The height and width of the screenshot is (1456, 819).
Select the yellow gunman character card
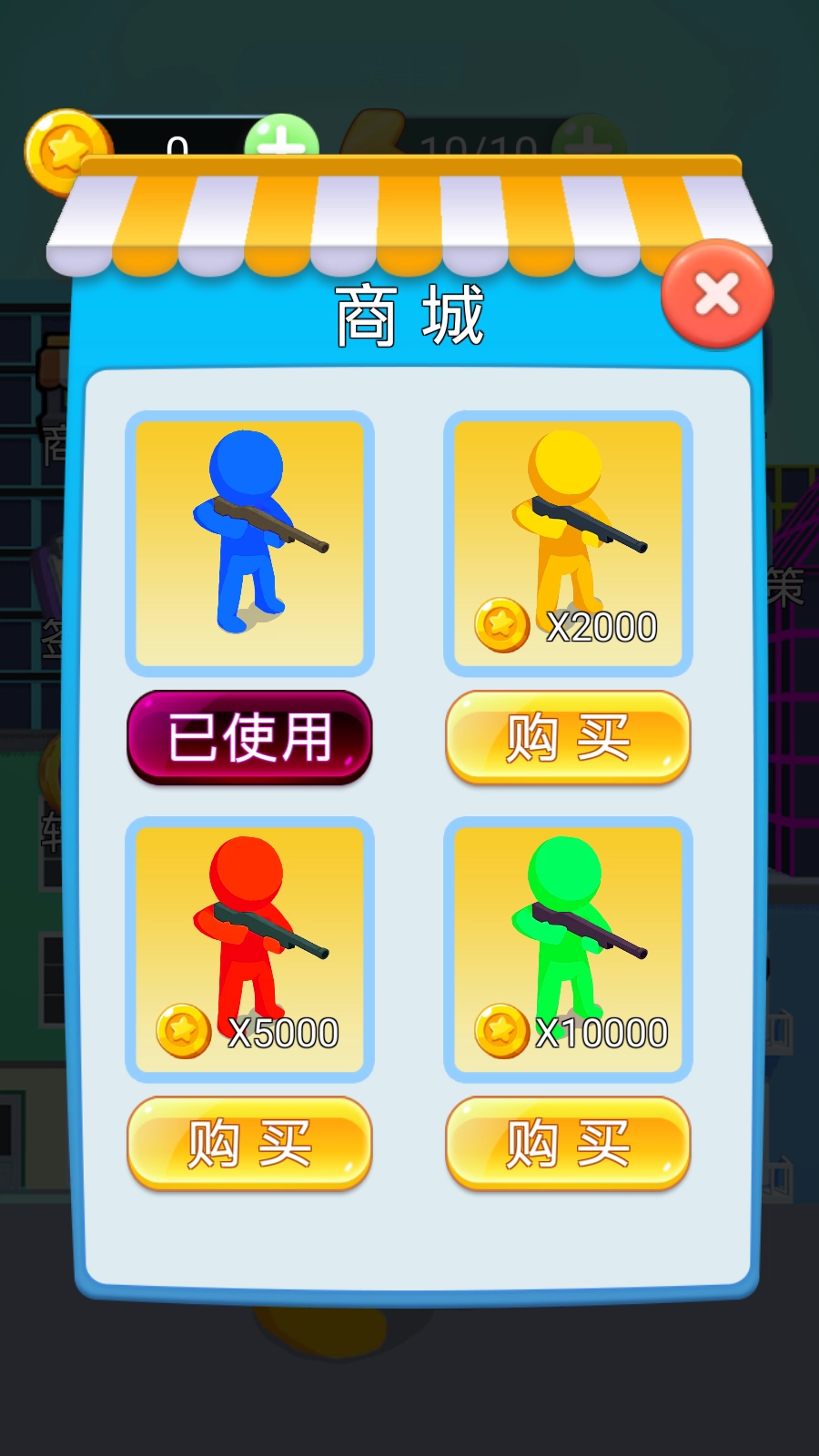(567, 541)
